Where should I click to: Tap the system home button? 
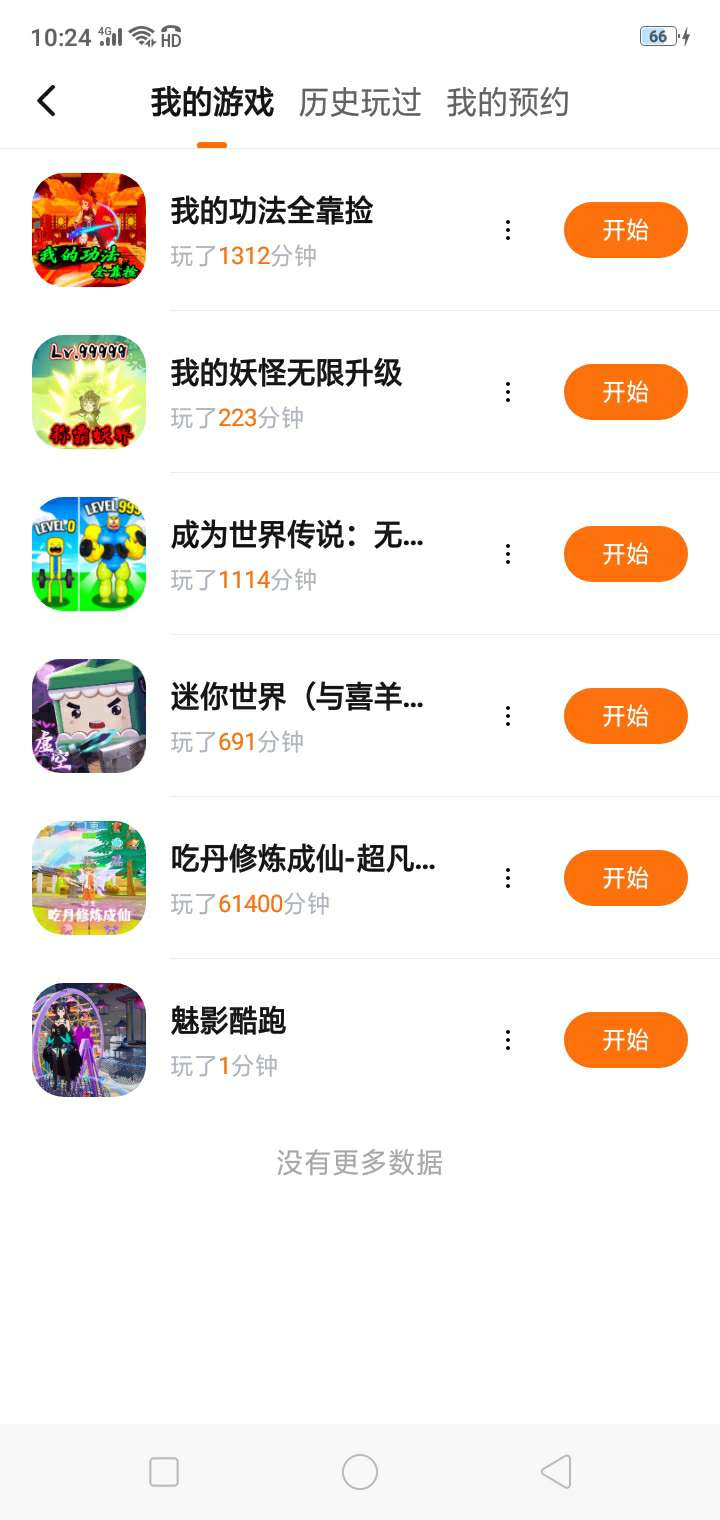(x=360, y=1472)
